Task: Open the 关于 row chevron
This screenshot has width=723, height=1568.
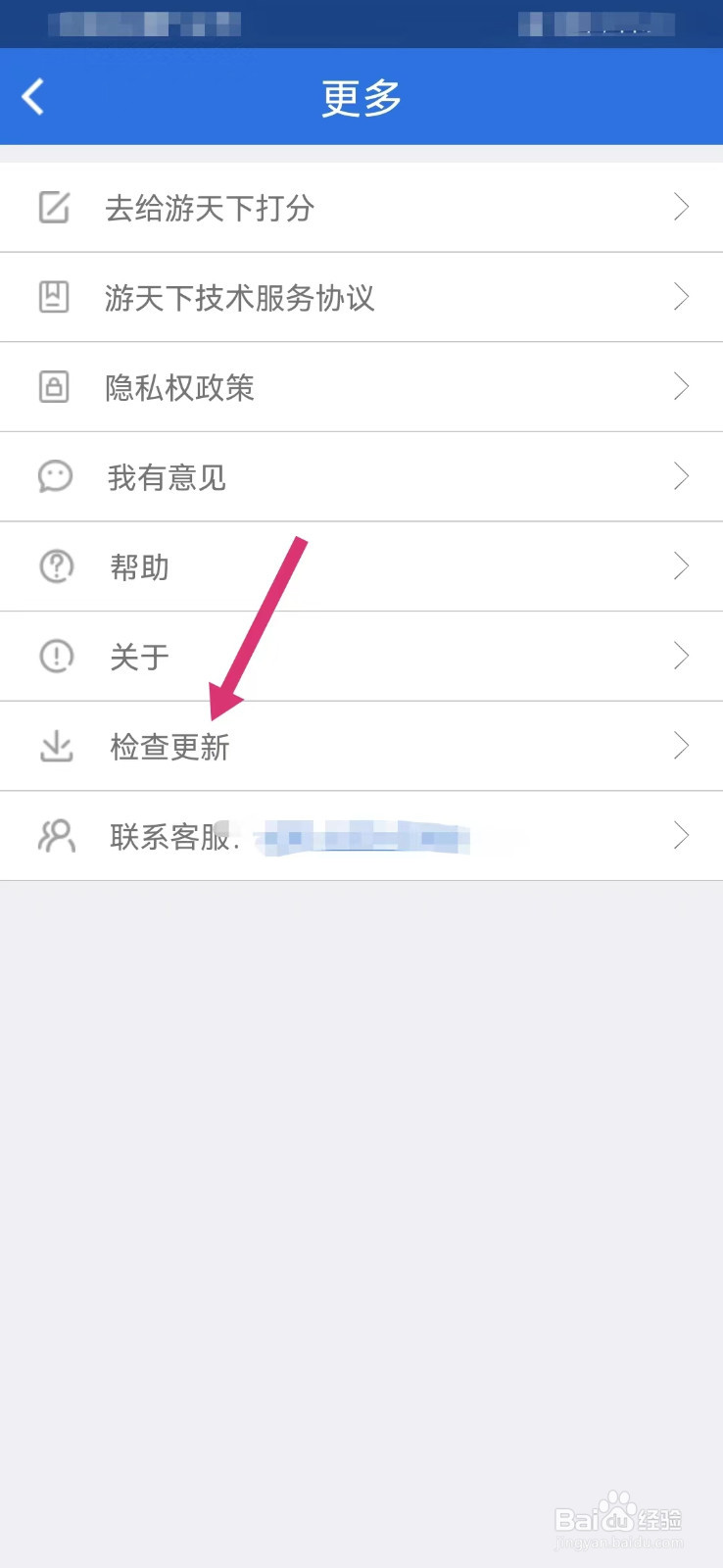Action: click(x=681, y=656)
